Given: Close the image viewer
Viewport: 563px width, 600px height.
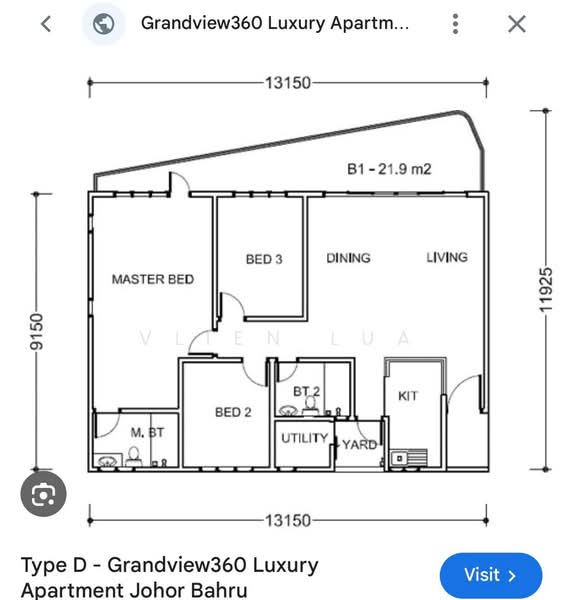Looking at the screenshot, I should point(517,24).
